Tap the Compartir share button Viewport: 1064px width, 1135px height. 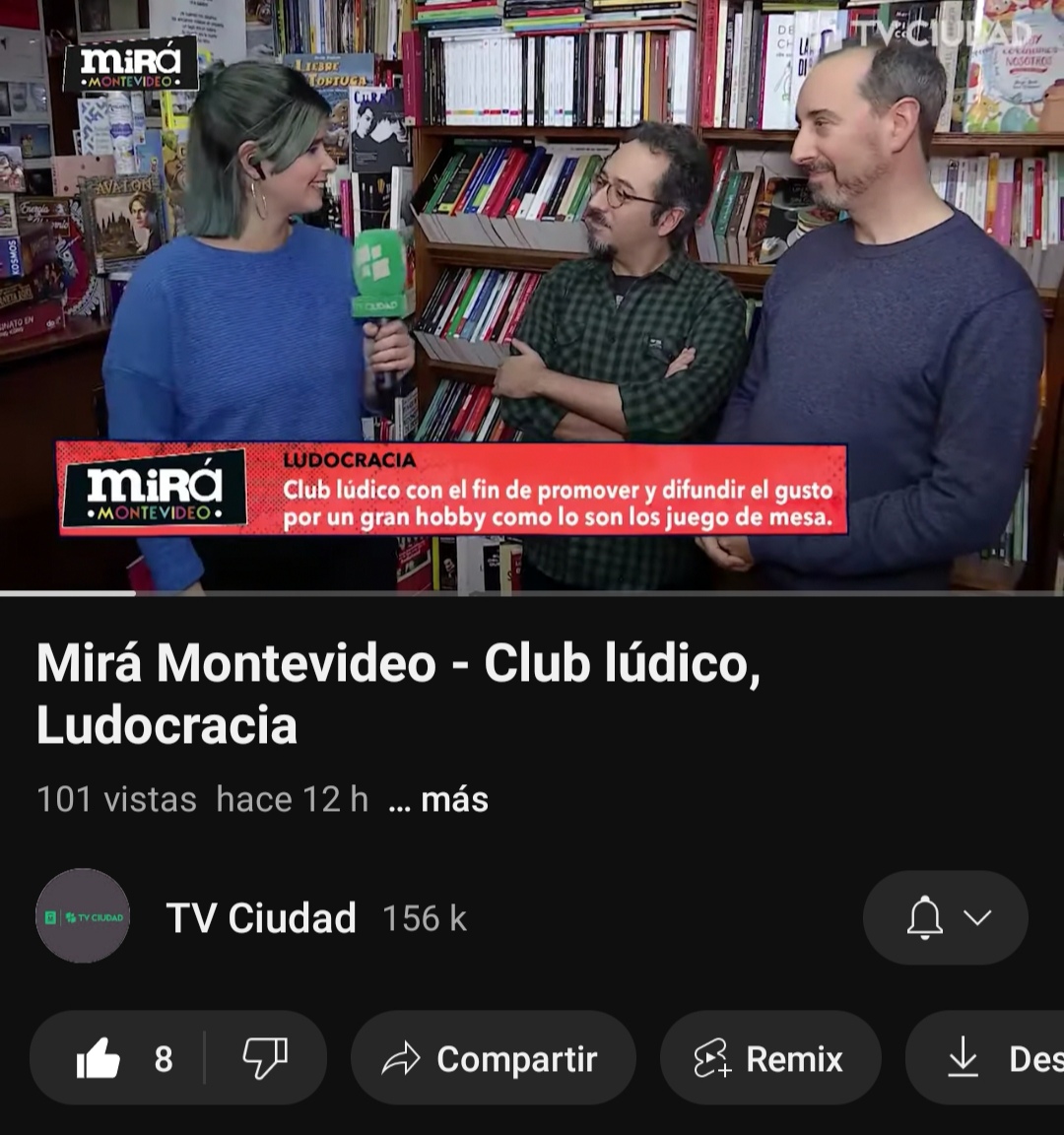(x=493, y=1059)
